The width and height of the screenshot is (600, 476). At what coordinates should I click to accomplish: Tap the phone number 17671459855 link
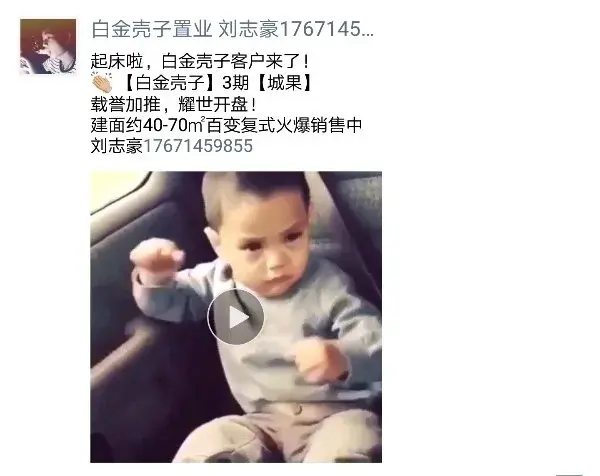198,146
